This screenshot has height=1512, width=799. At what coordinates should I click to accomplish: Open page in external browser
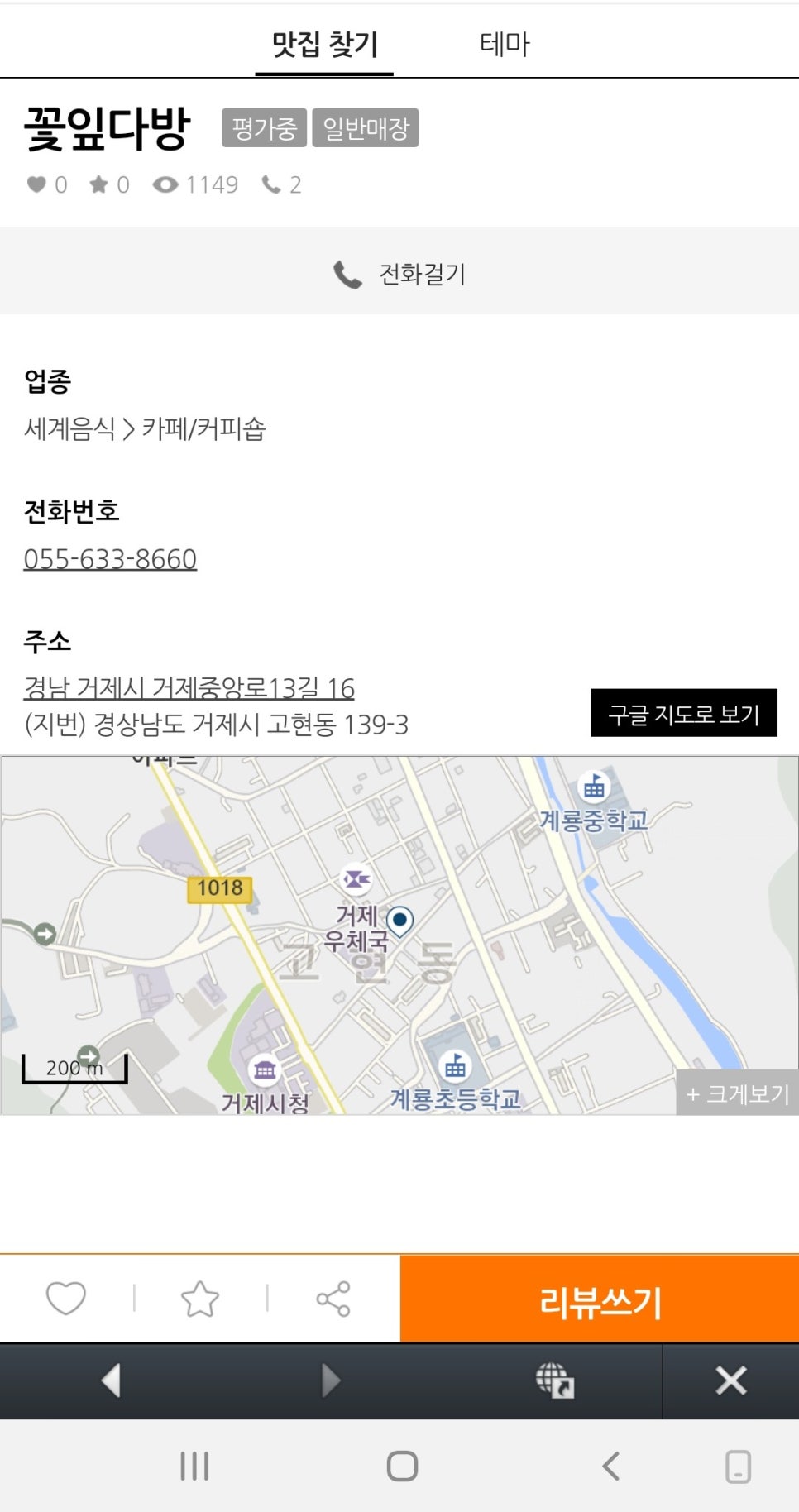pos(554,1380)
